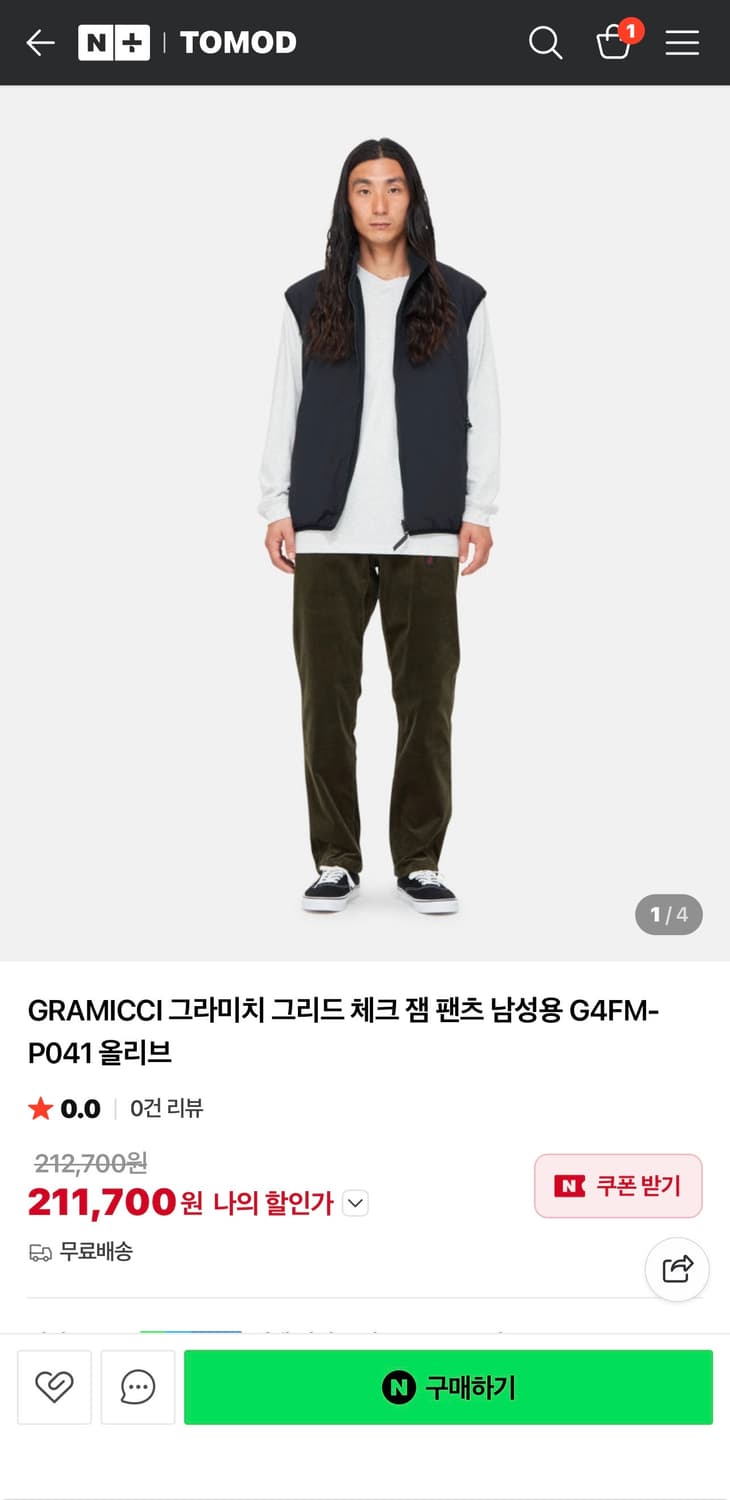Add product to wishlist via heart icon

pos(54,1387)
